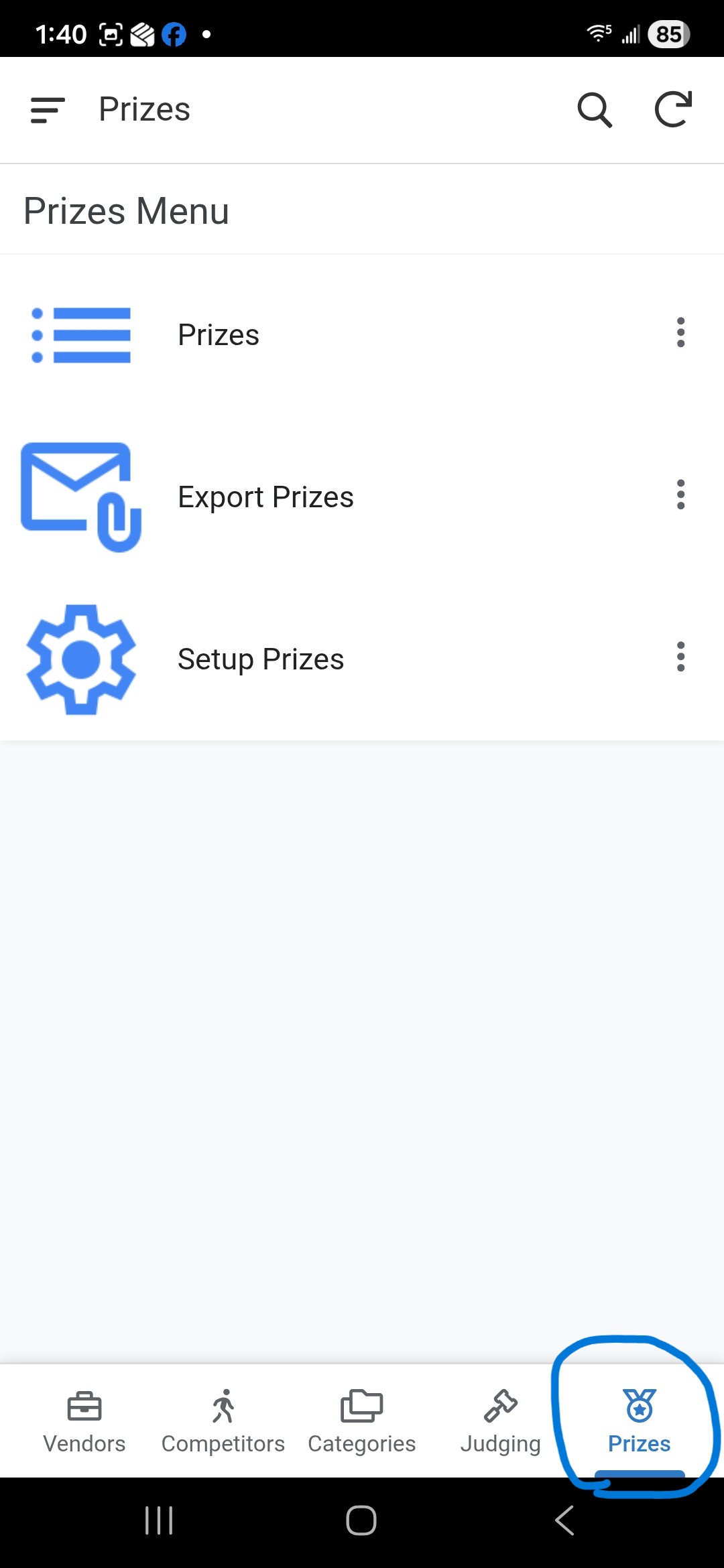724x1568 pixels.
Task: Open the Export Prizes envelope icon
Action: [x=79, y=496]
